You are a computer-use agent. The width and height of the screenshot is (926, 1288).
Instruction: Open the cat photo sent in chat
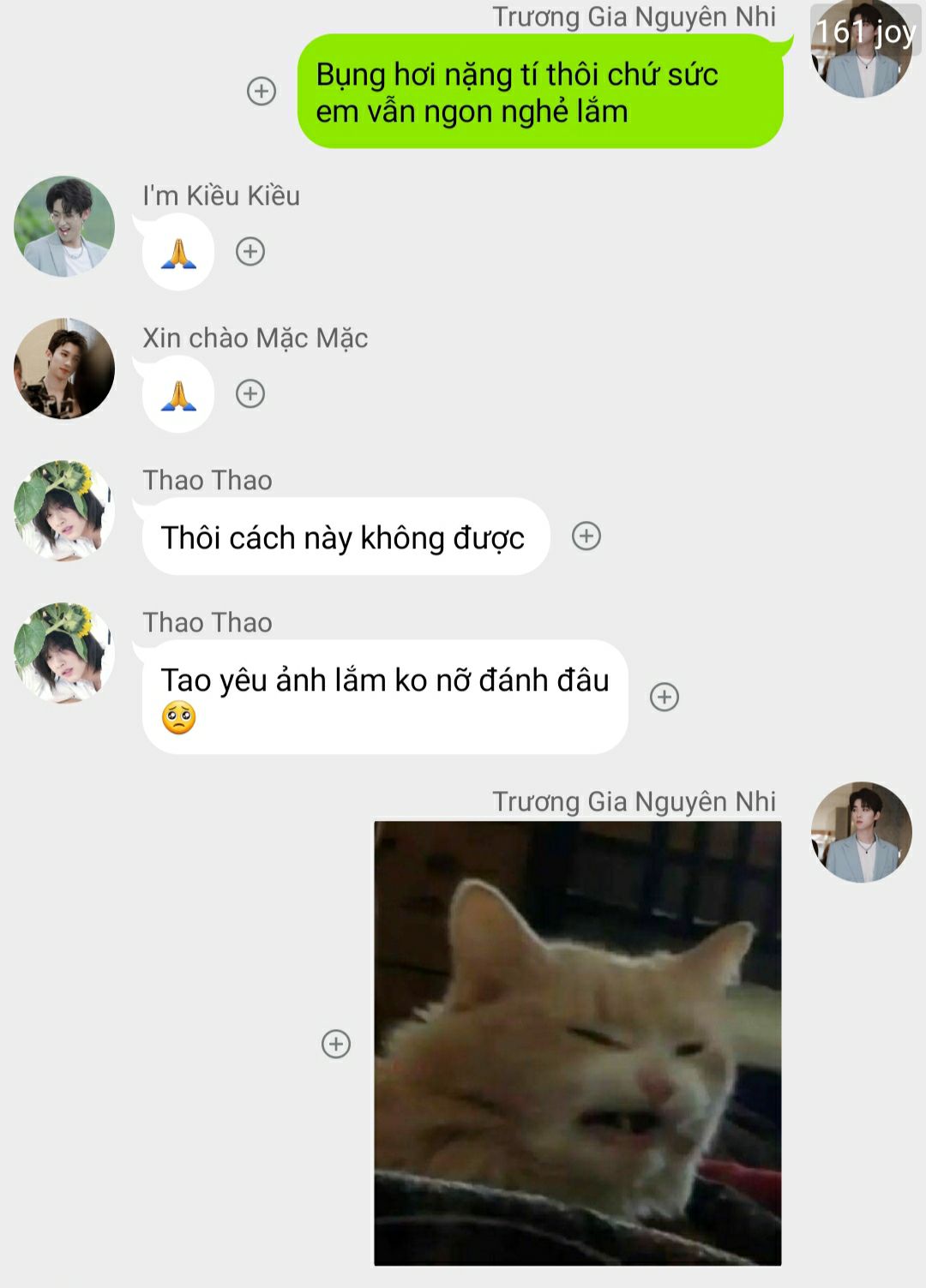[578, 1042]
